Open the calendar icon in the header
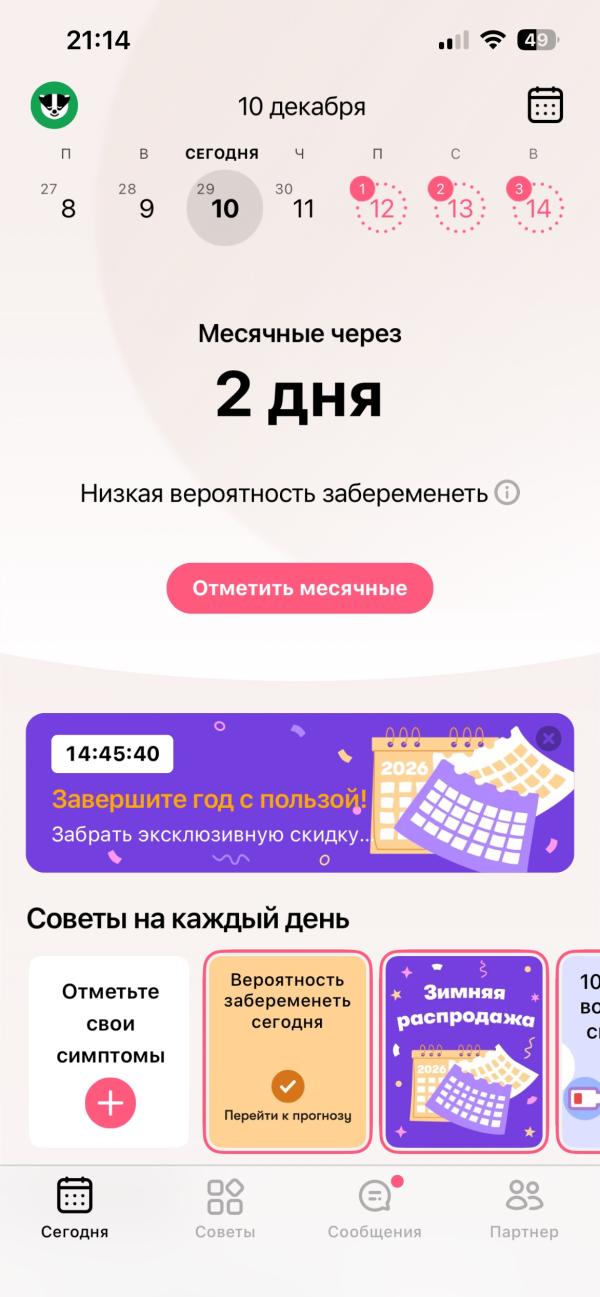This screenshot has height=1297, width=600. (x=545, y=105)
